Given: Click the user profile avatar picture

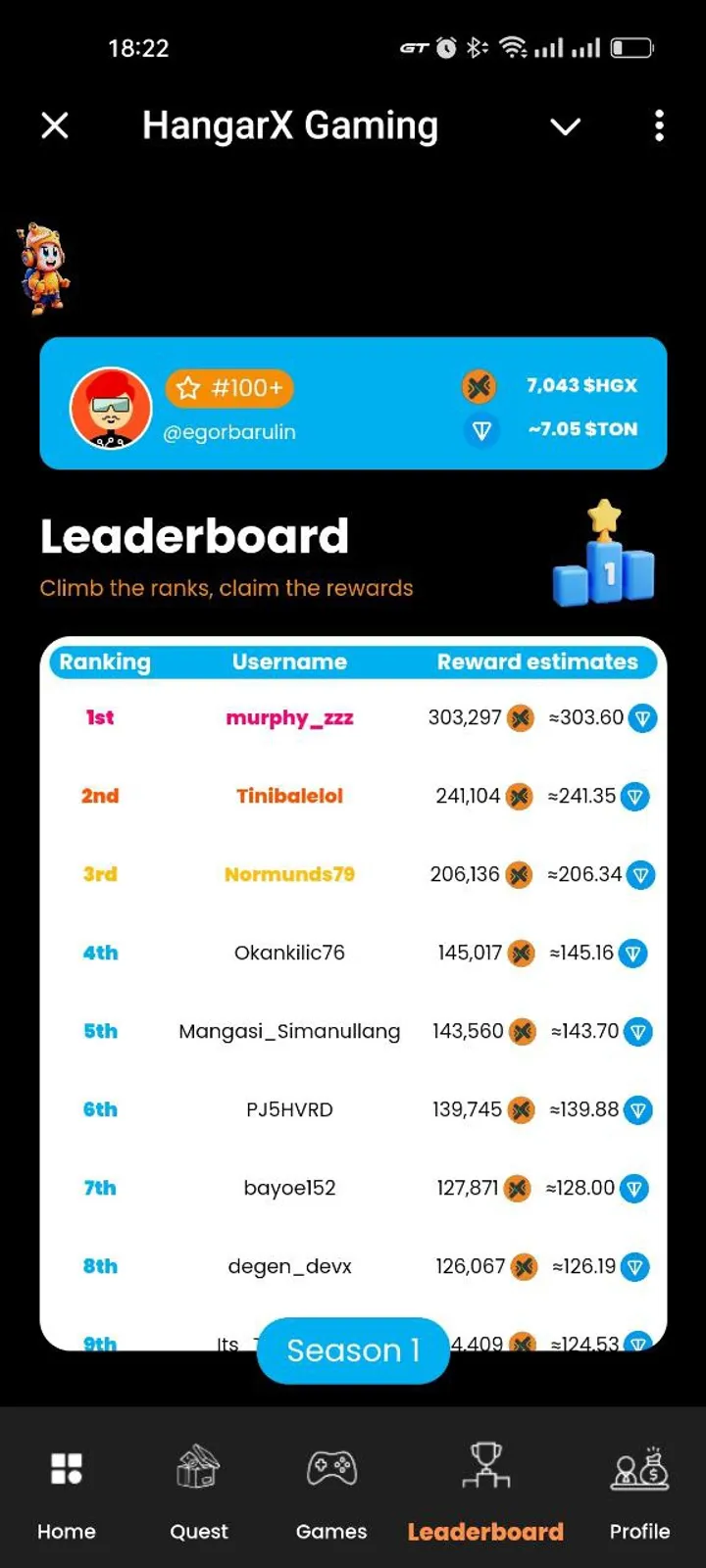Looking at the screenshot, I should coord(111,407).
